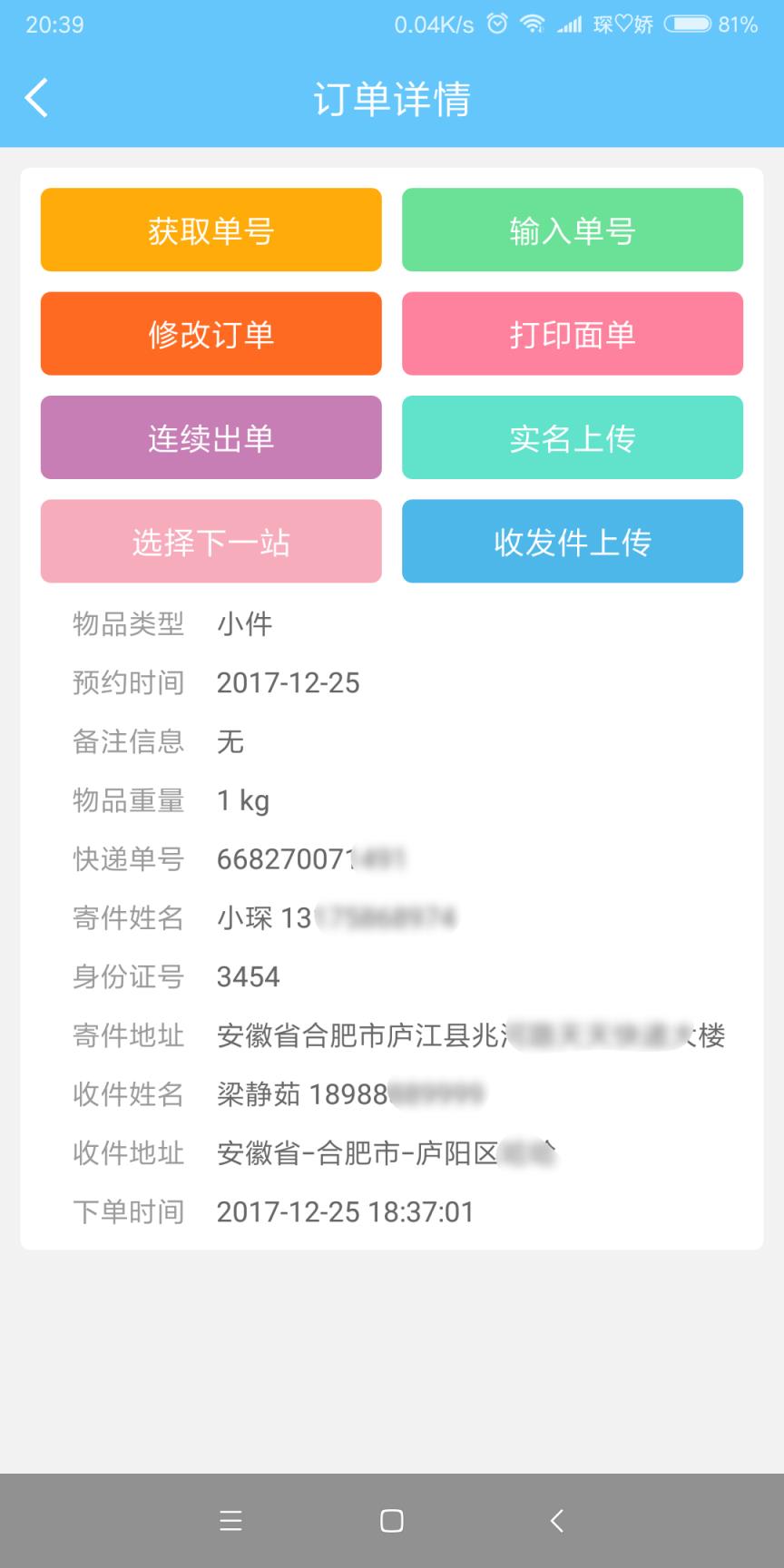Tap the back icon in navigation bar

(555, 1521)
